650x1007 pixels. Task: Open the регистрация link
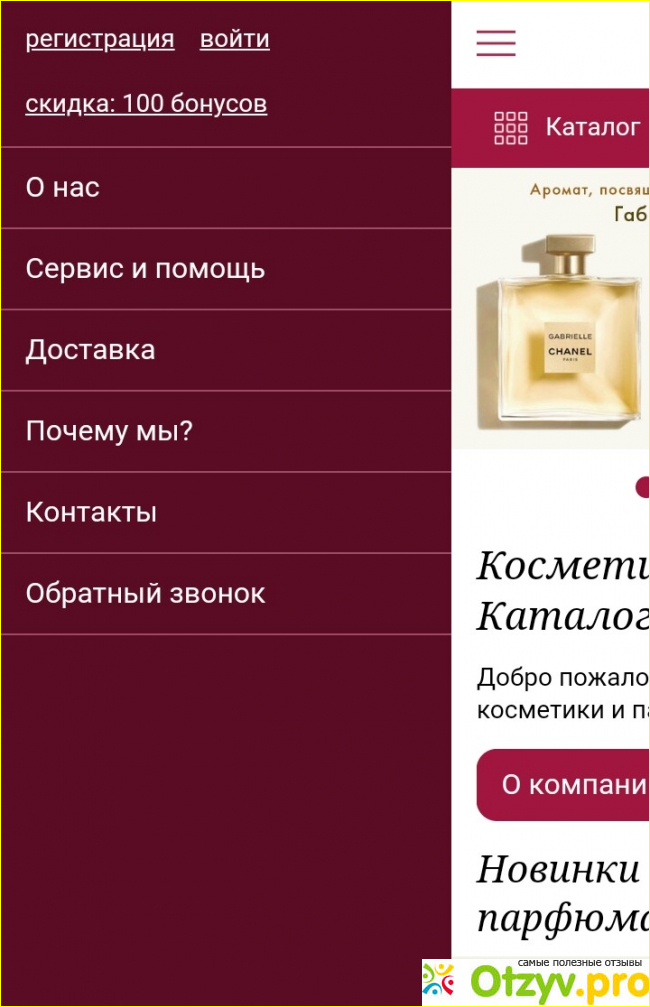99,39
